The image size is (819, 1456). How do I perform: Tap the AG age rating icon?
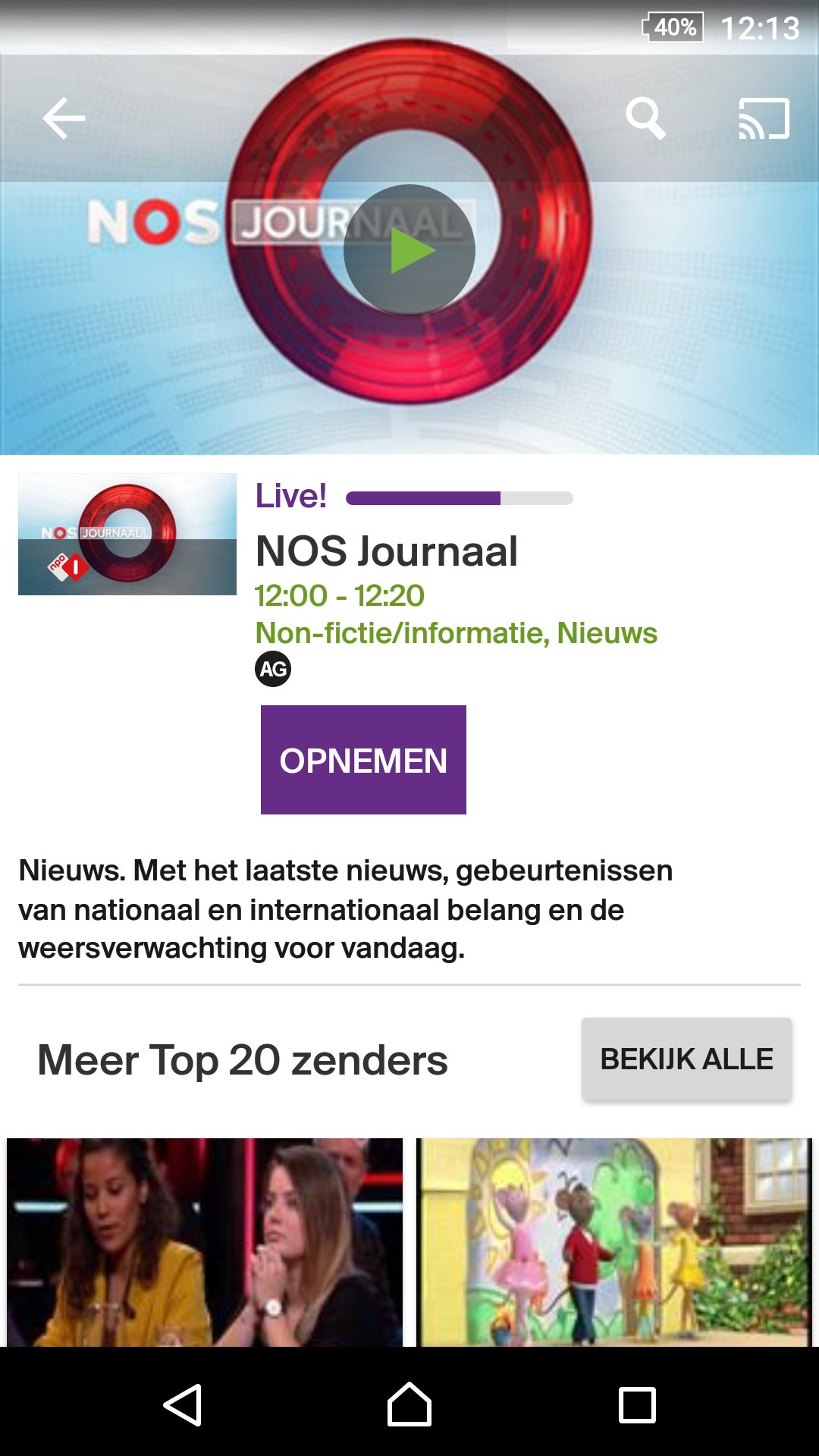click(x=273, y=669)
